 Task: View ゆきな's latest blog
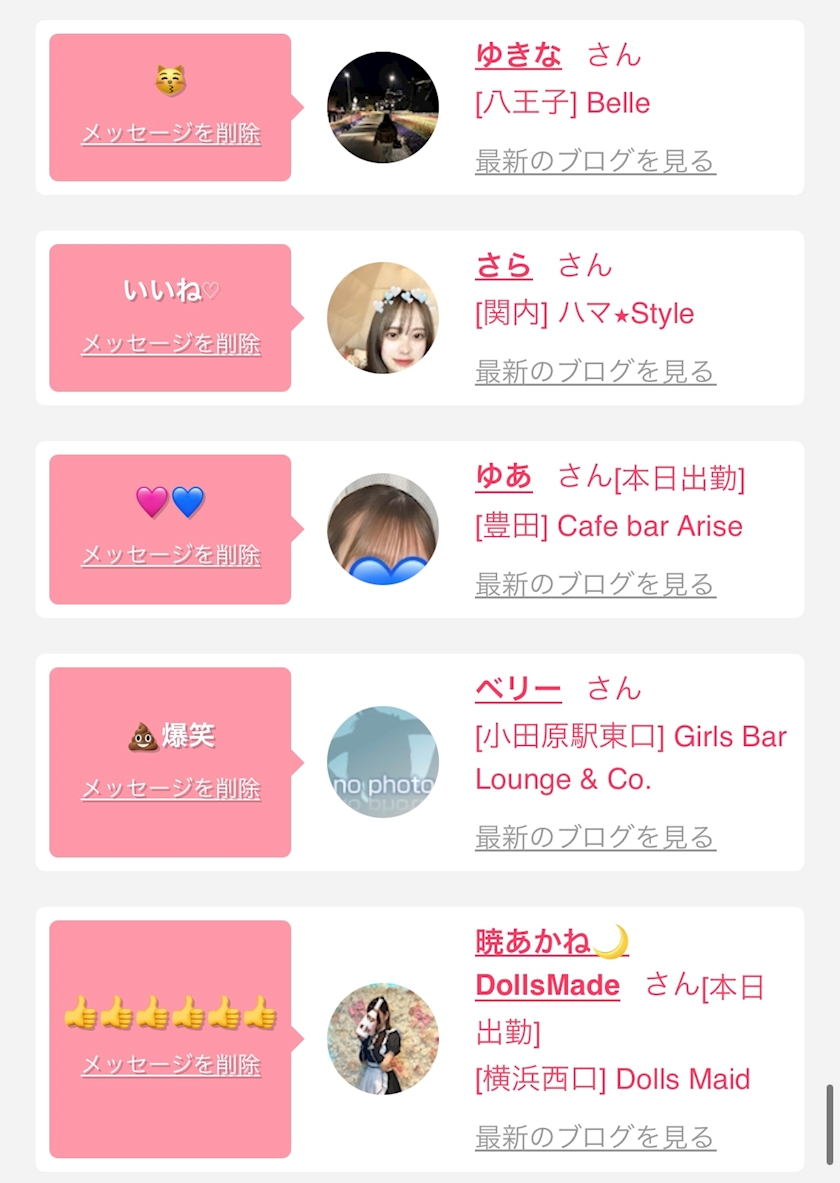(595, 161)
